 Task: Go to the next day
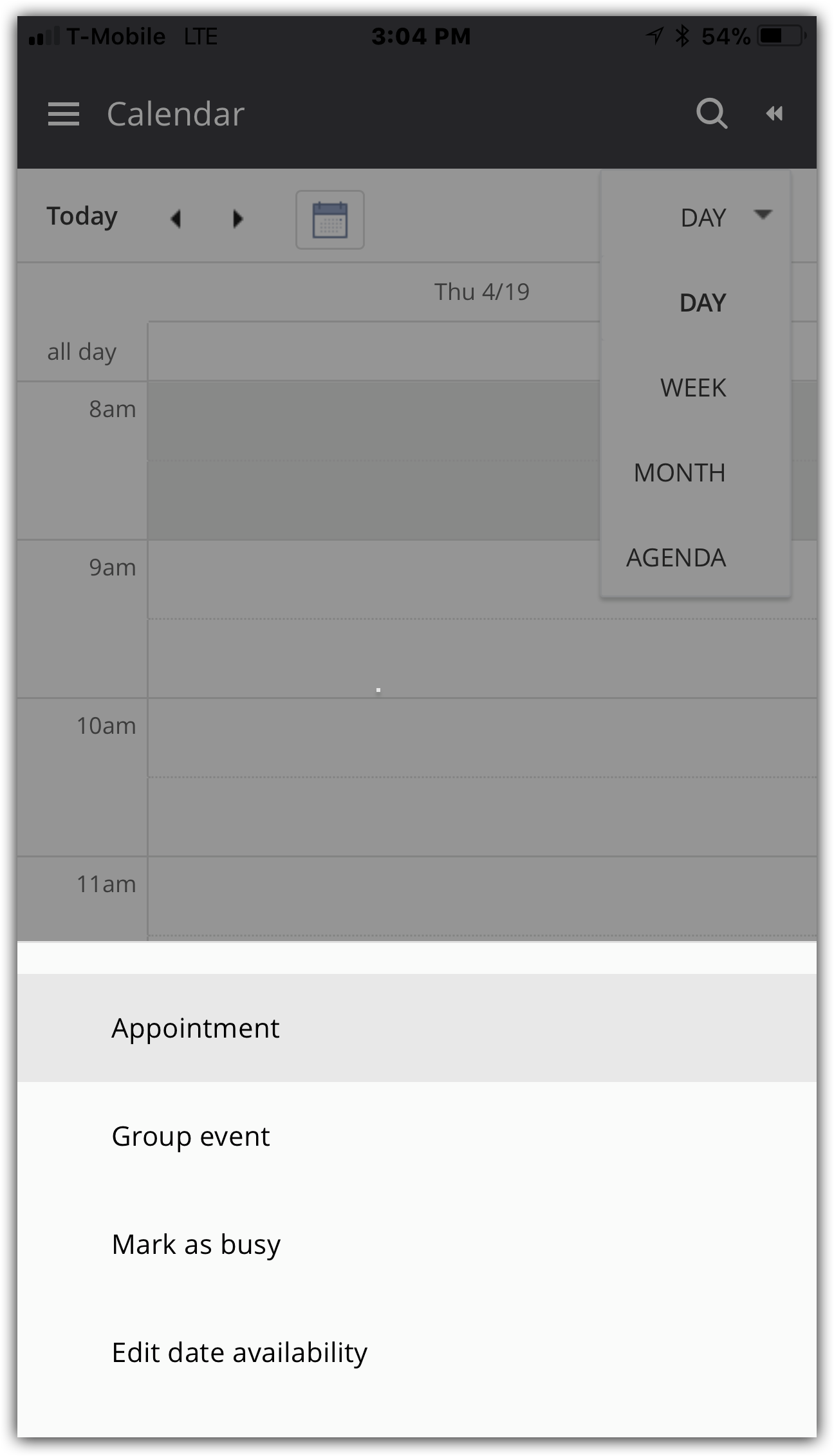(237, 219)
